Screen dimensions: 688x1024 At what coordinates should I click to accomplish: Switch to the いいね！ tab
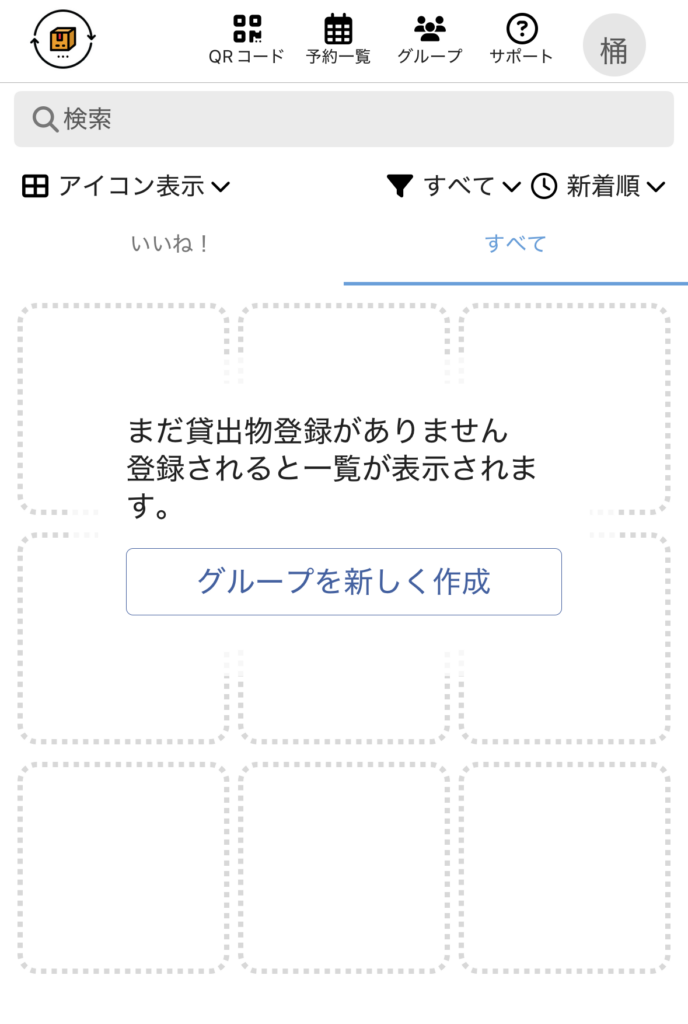coord(171,243)
